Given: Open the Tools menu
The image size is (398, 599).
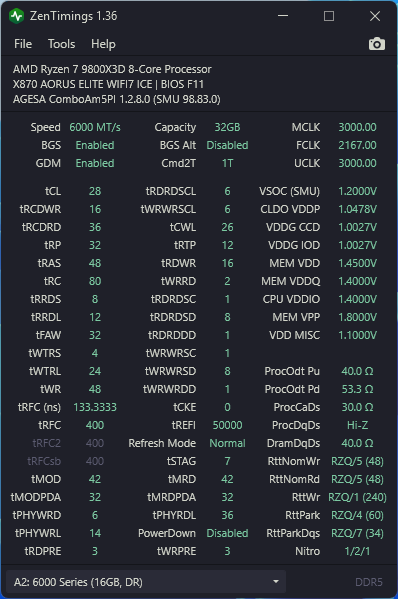Looking at the screenshot, I should pos(61,44).
